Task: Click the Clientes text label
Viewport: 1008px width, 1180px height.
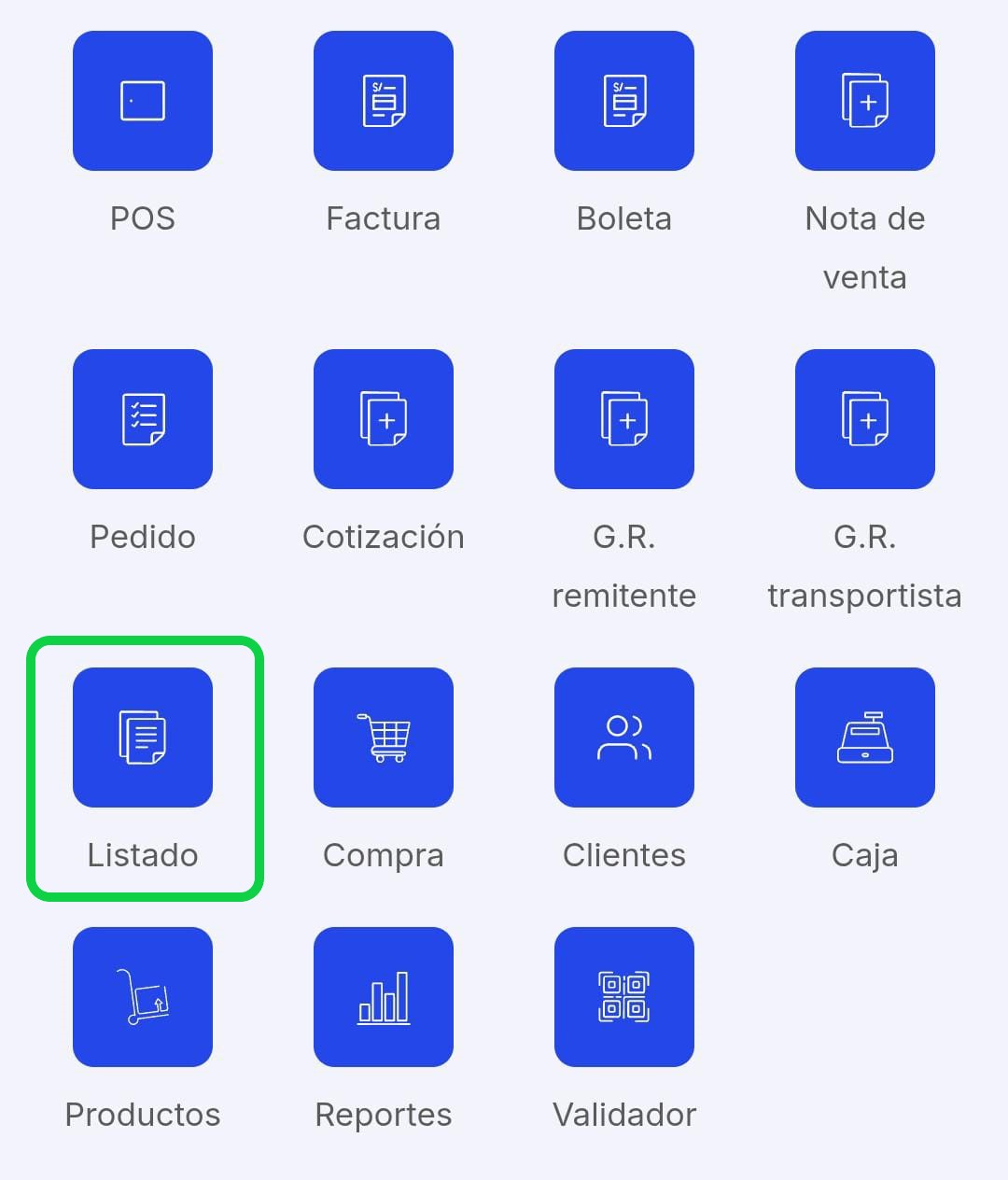Action: click(x=623, y=854)
